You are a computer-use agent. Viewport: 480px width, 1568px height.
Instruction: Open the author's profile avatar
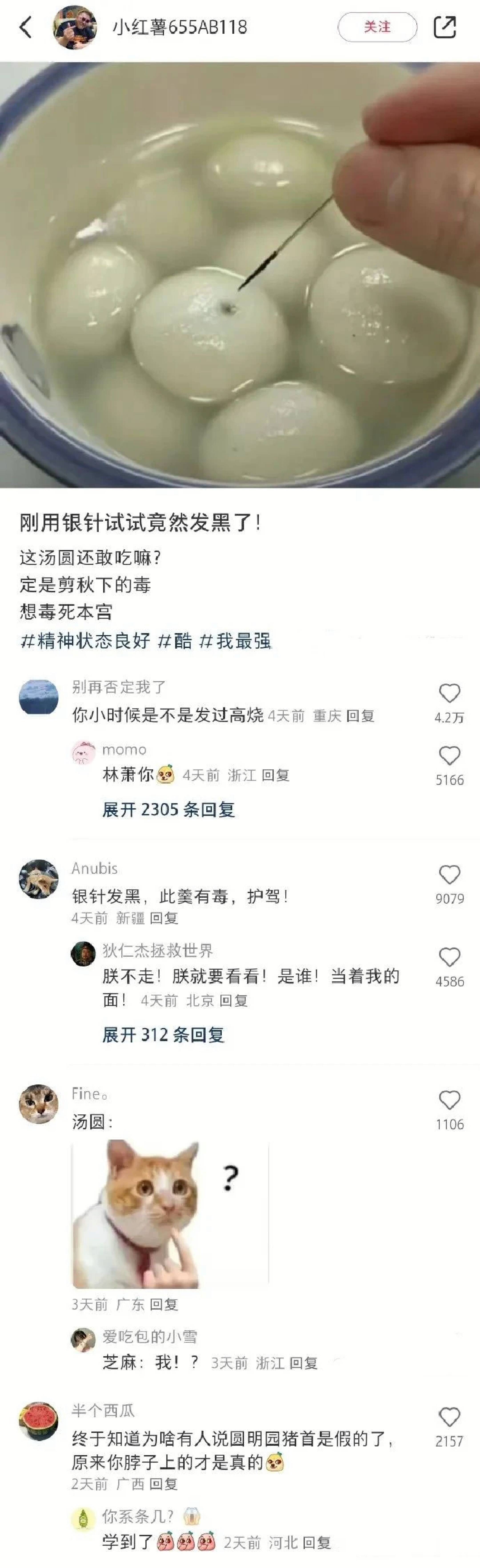(75, 27)
